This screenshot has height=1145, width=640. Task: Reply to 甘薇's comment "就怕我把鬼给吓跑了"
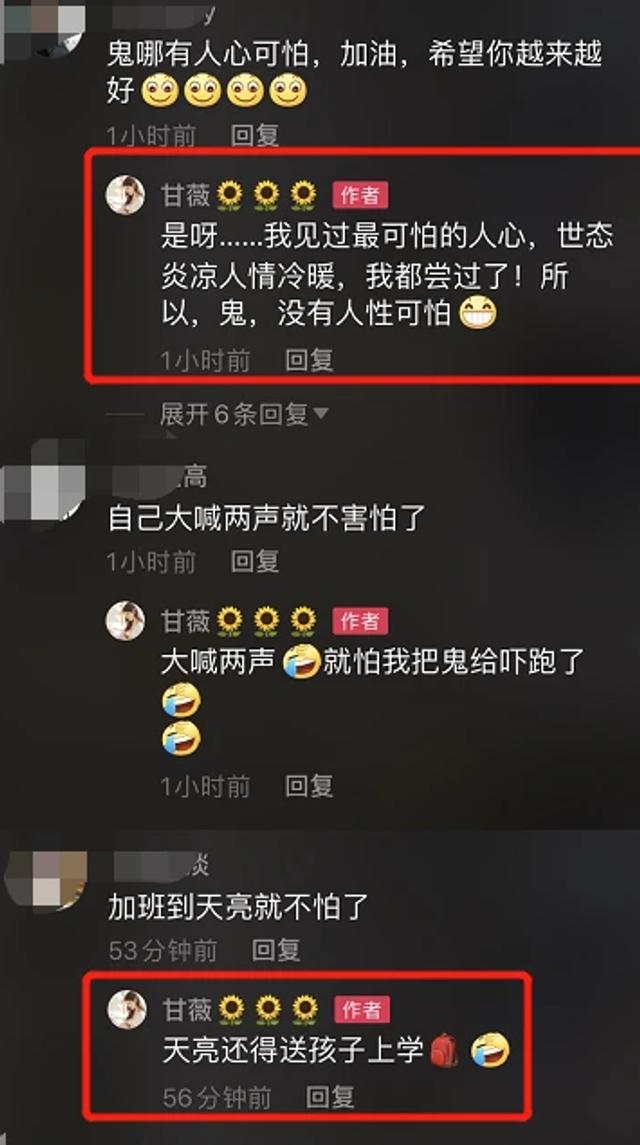coord(309,786)
